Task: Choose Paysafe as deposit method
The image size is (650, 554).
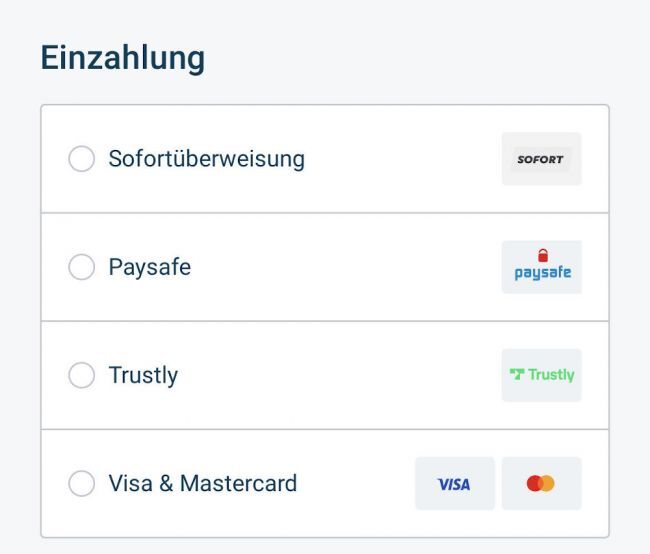Action: (81, 267)
